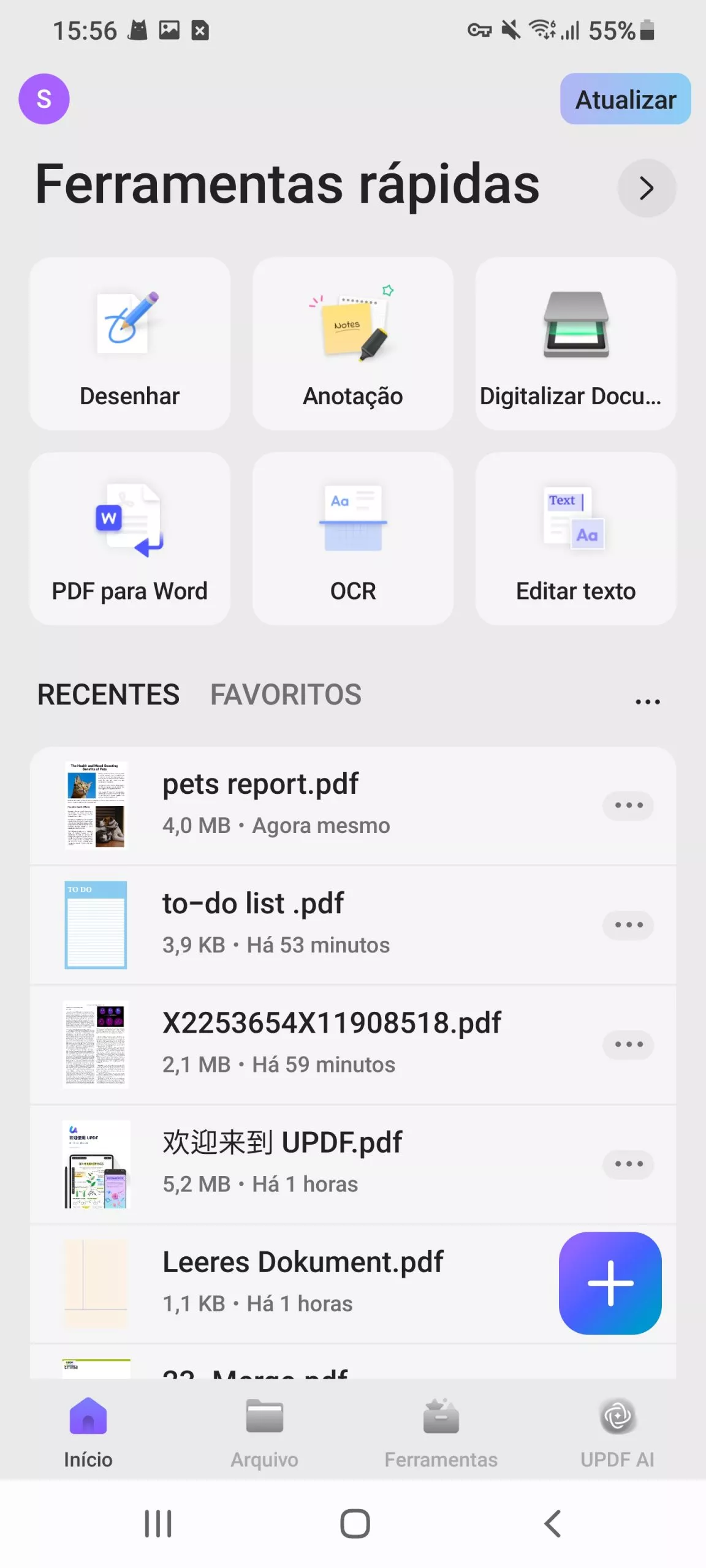Open the 欢迎来到 UPDF.pdf thumbnail
Viewport: 706px width, 1568px height.
click(x=96, y=1164)
